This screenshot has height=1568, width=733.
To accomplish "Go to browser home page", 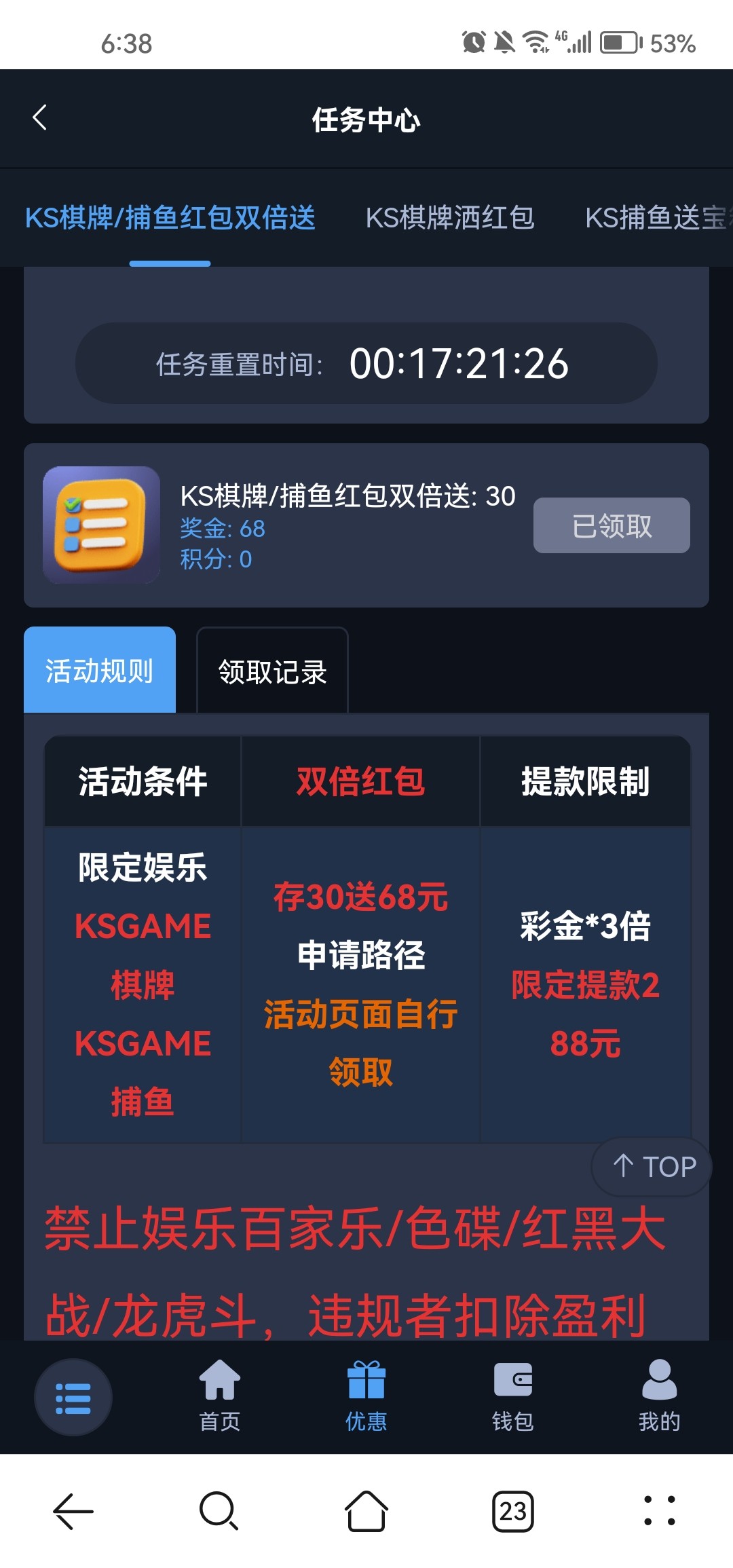I will (366, 1512).
